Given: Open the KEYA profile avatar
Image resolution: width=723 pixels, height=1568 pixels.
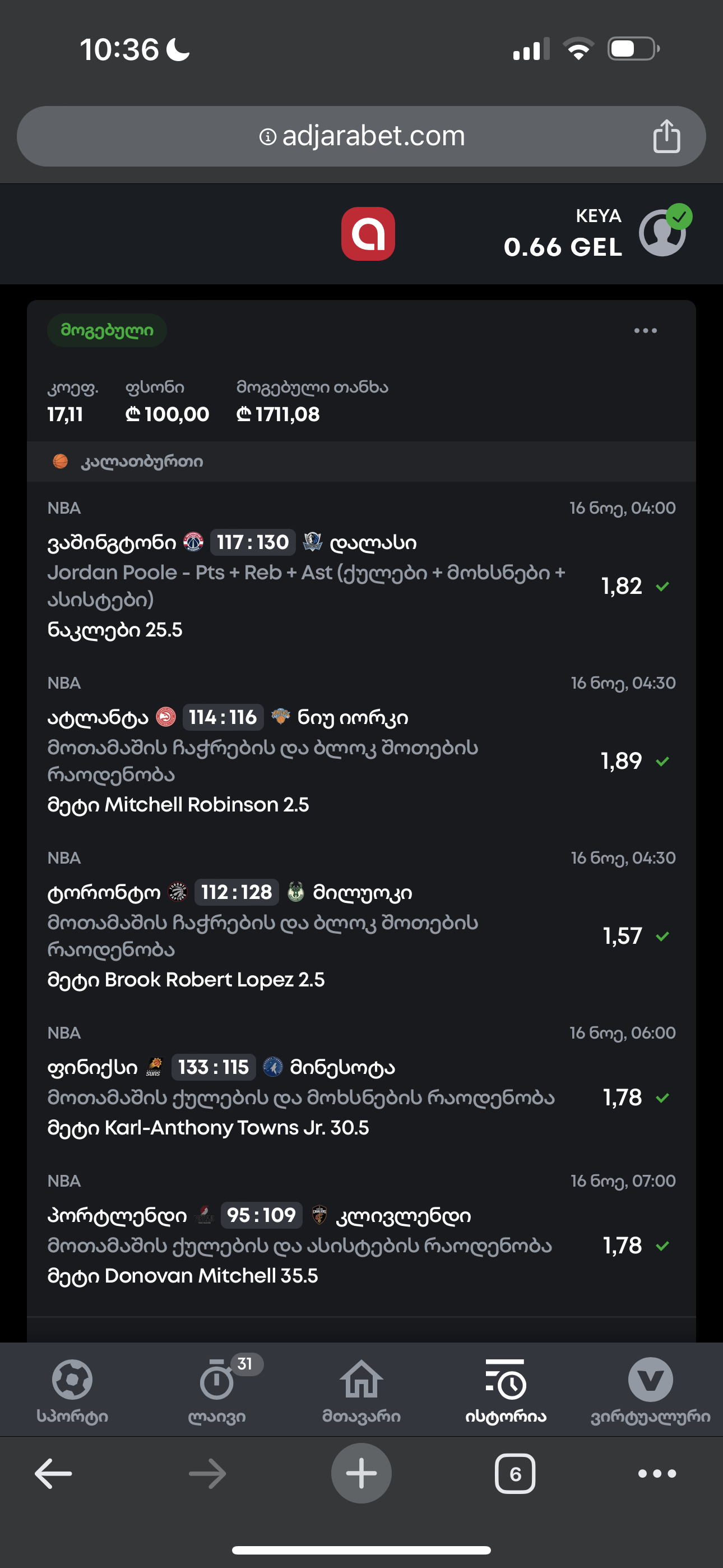Looking at the screenshot, I should [x=662, y=233].
